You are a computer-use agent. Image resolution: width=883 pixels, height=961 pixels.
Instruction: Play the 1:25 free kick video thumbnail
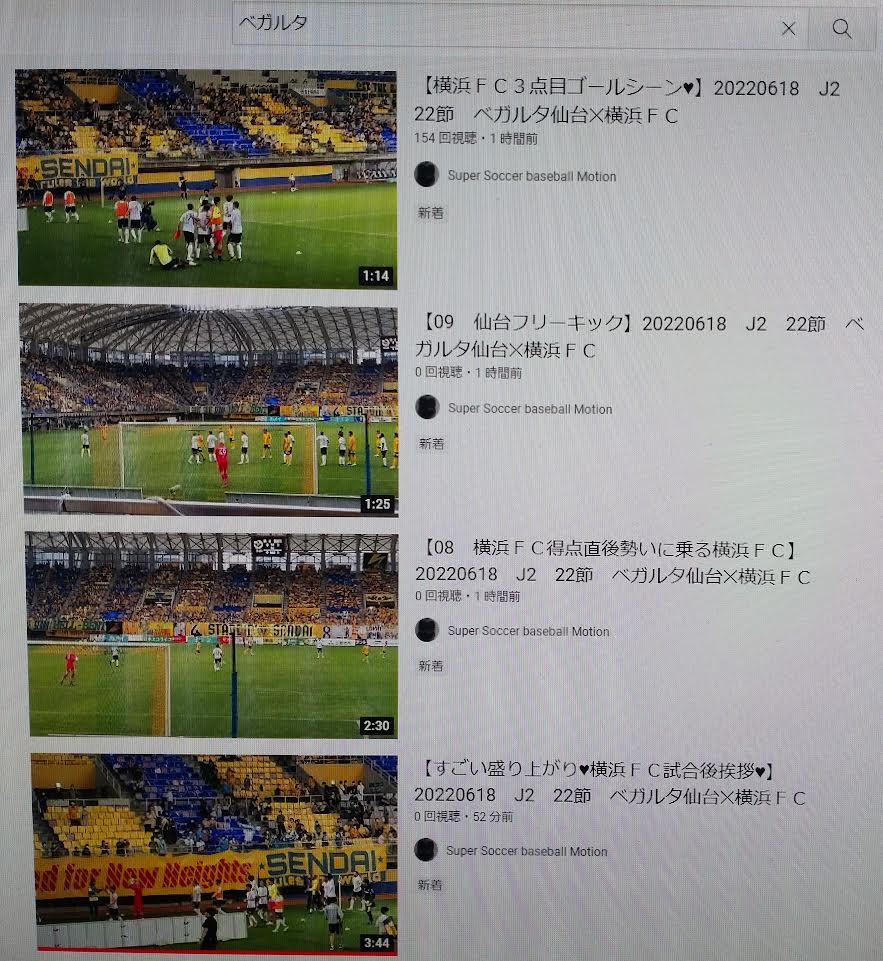(209, 409)
